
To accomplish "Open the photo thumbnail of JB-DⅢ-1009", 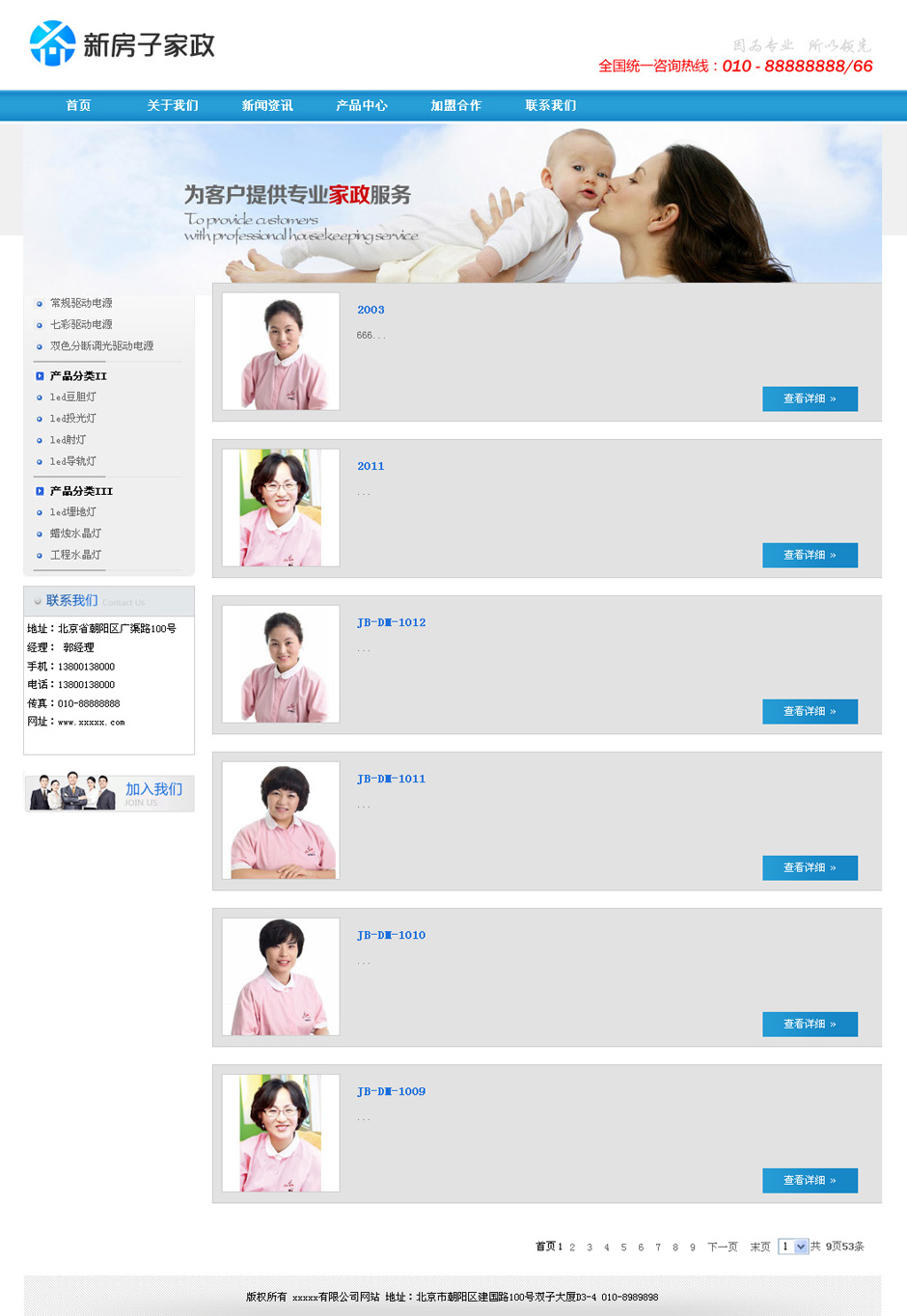I will [x=281, y=1133].
